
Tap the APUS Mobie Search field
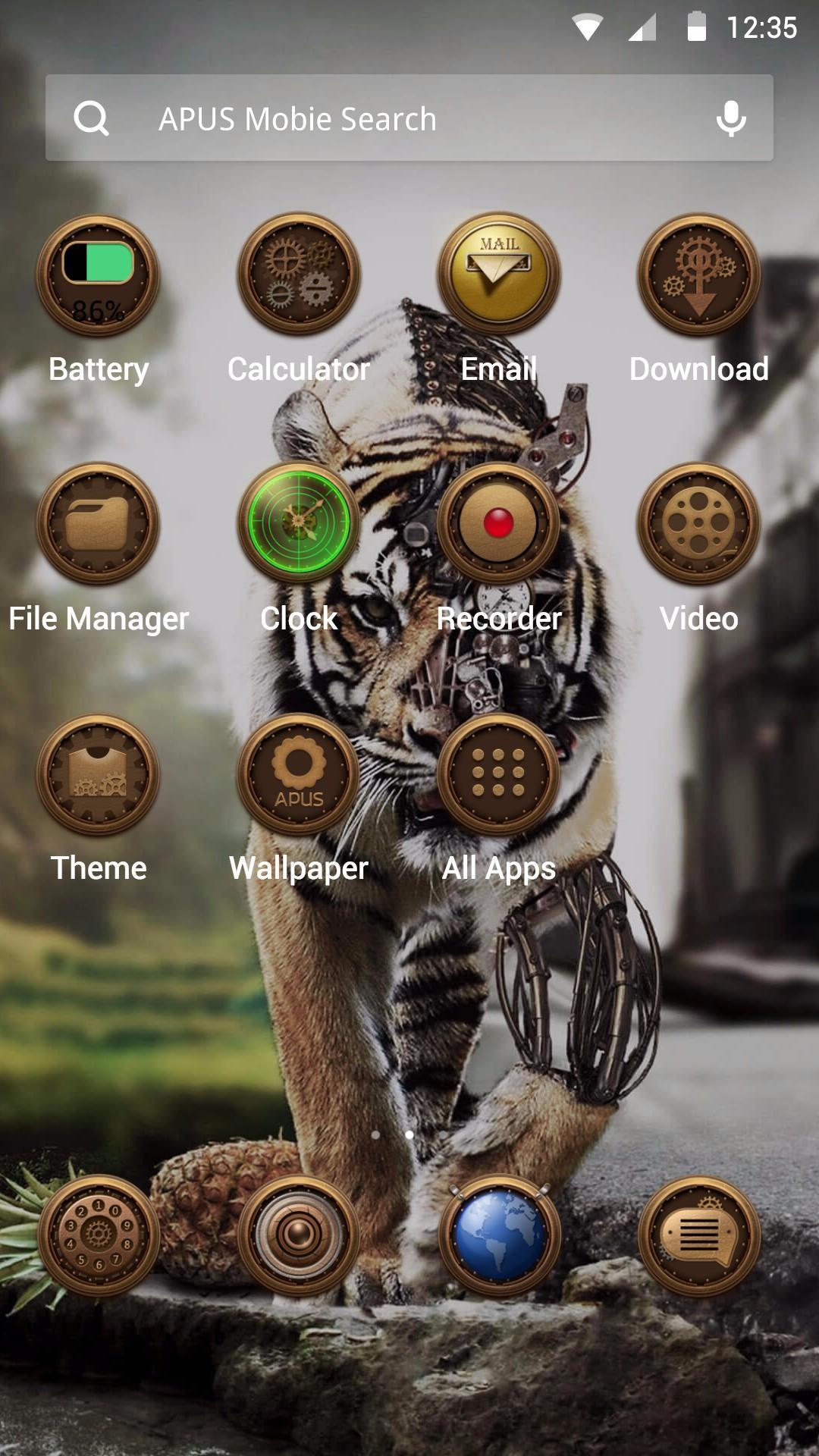379,119
